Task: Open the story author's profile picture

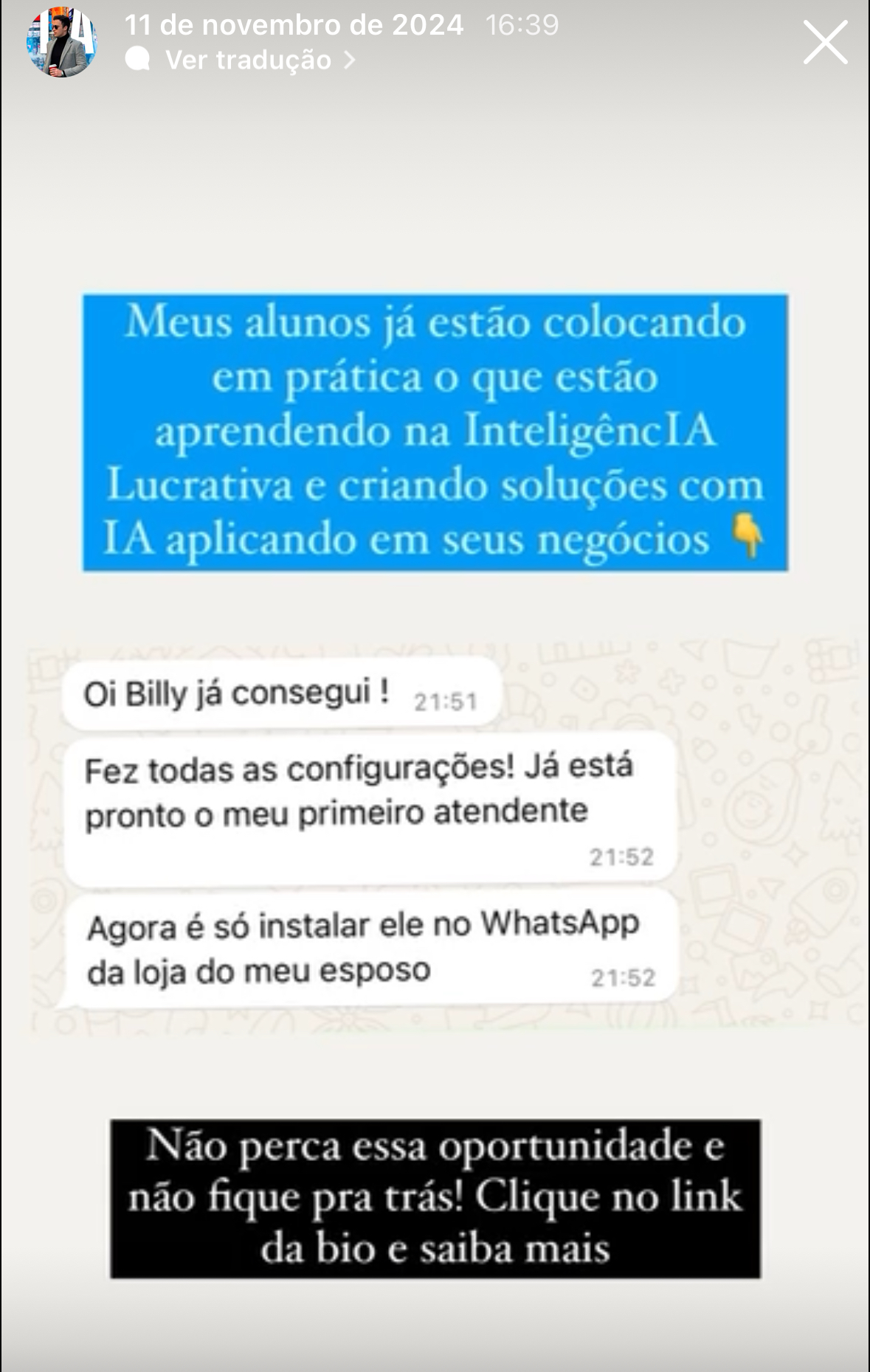Action: pyautogui.click(x=62, y=43)
